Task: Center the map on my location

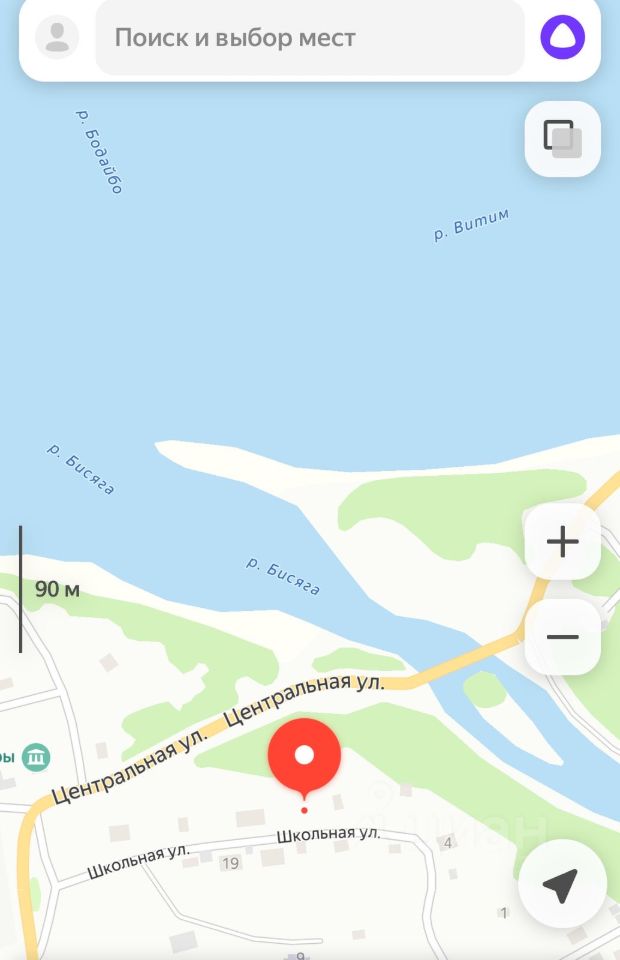Action: [561, 884]
